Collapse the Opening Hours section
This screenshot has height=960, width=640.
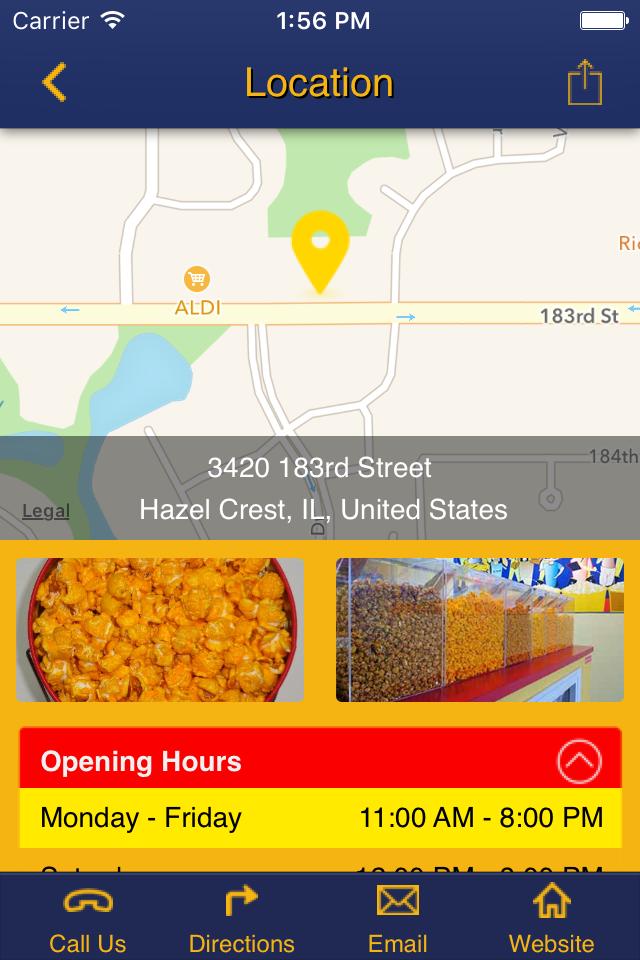579,763
